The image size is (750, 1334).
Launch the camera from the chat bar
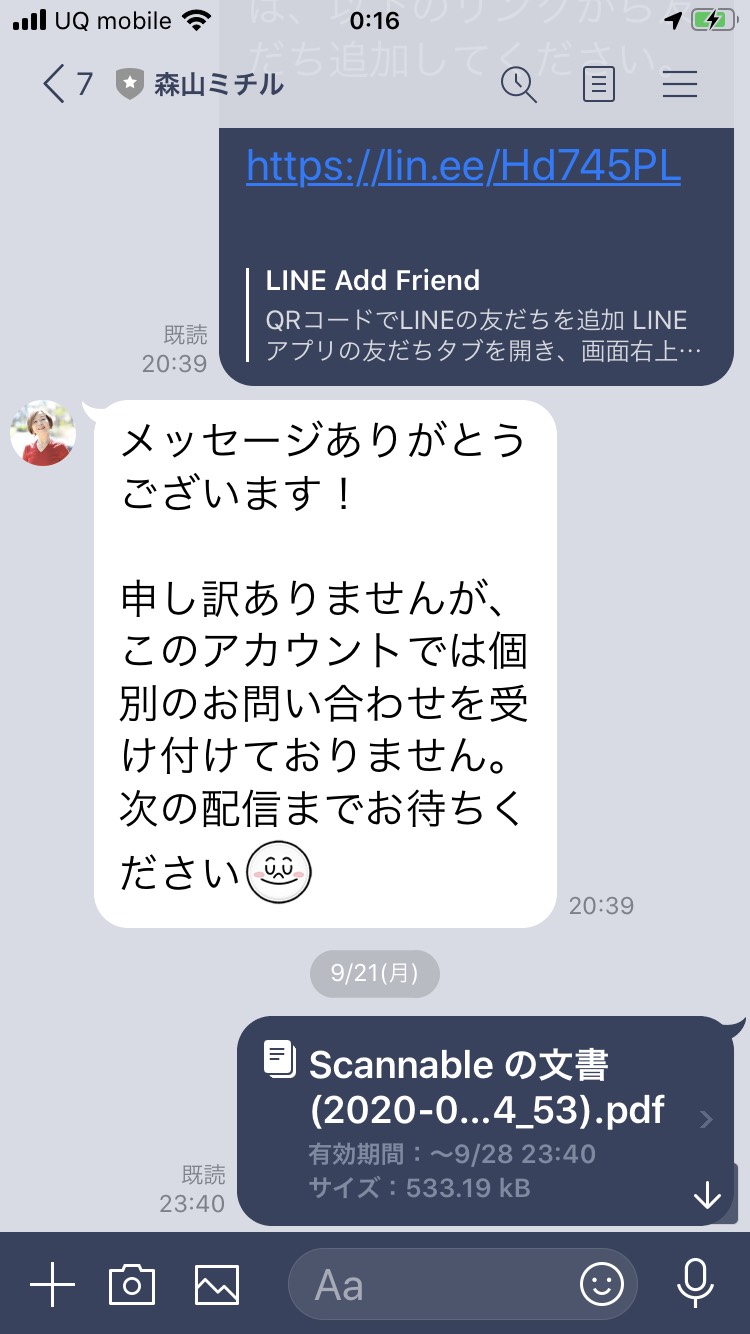[132, 1284]
